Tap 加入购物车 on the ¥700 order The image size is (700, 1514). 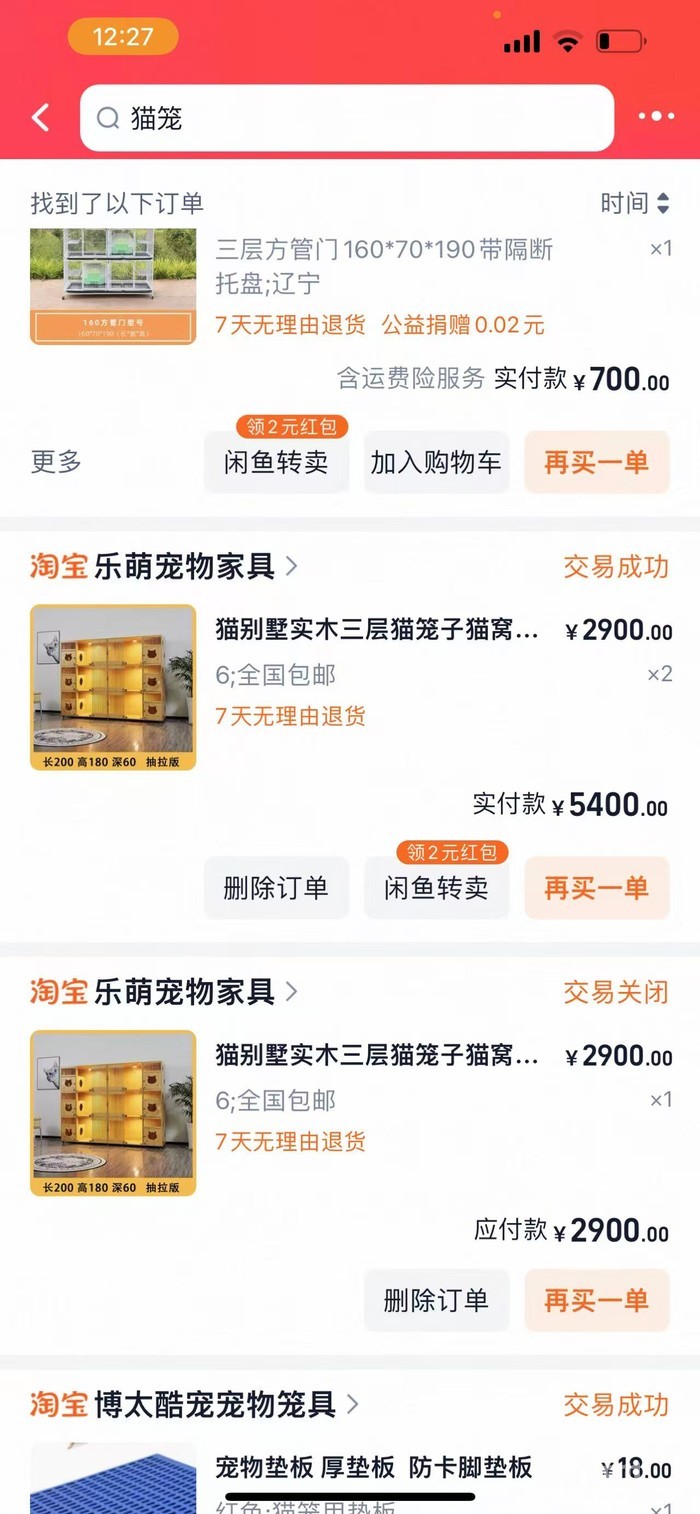(x=436, y=462)
